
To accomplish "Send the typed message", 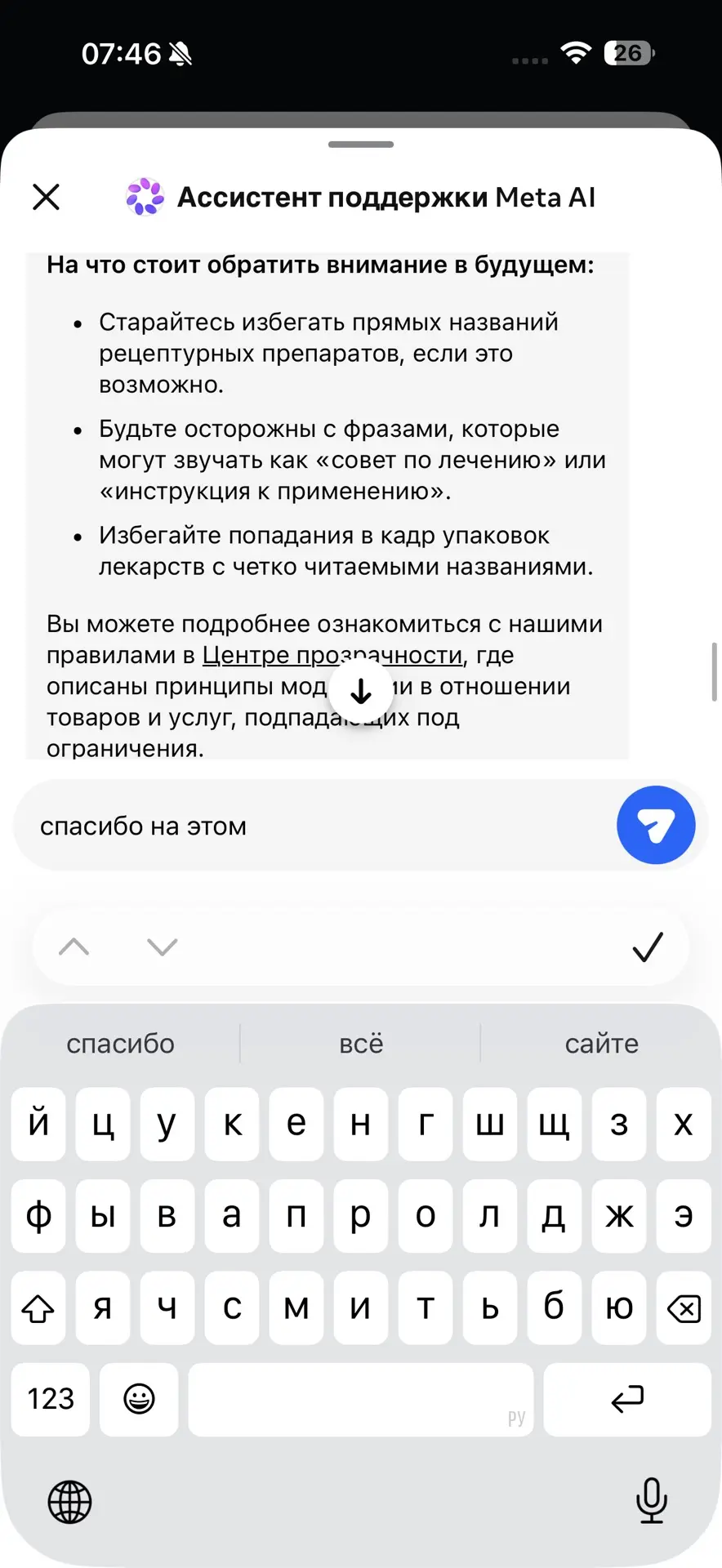I will [656, 825].
